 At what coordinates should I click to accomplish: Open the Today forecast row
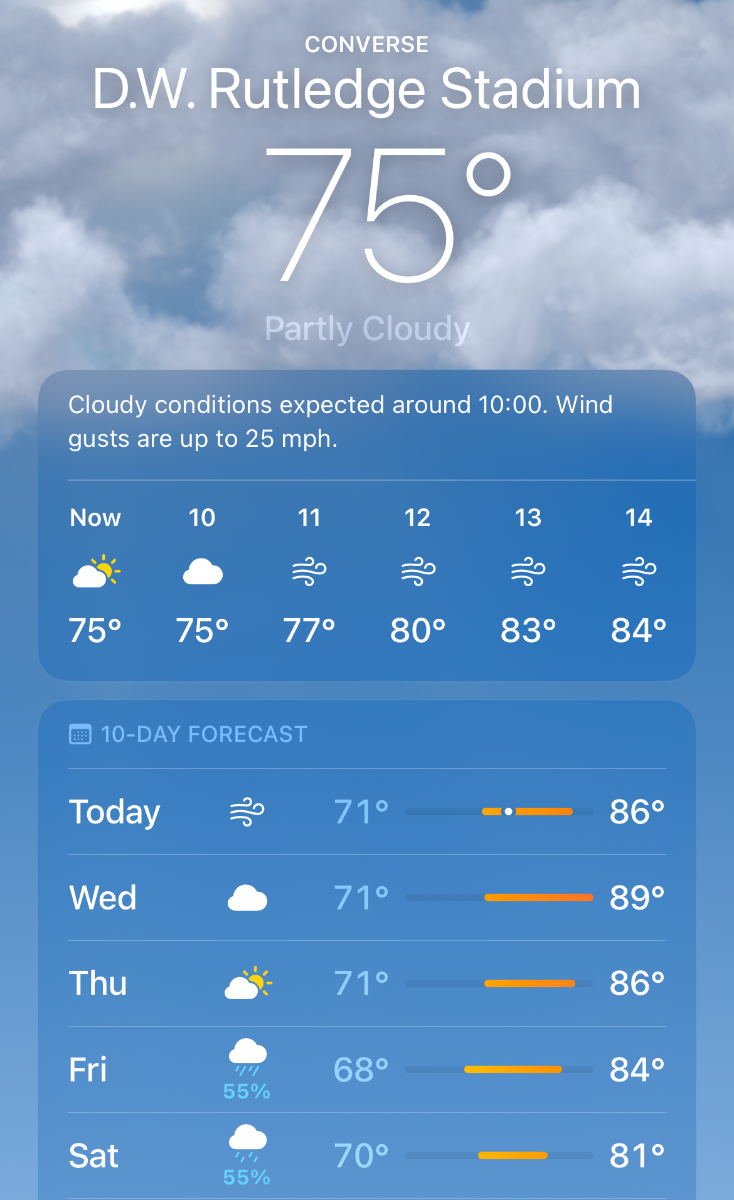[x=367, y=812]
